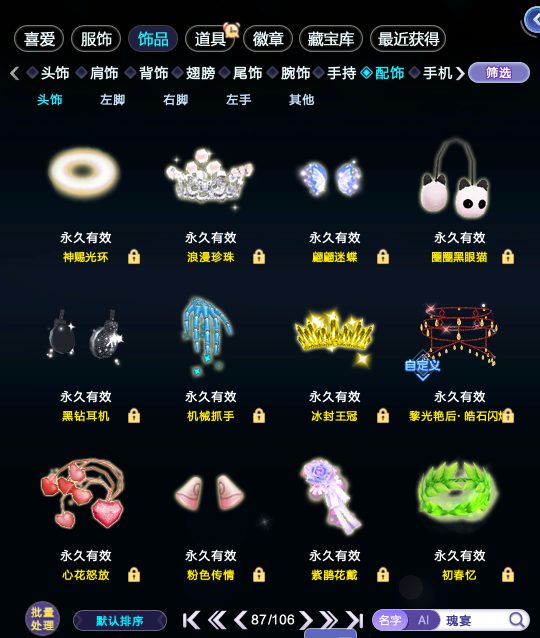Select the 藏宝库 tab
Viewport: 540px width, 638px height.
pos(330,39)
